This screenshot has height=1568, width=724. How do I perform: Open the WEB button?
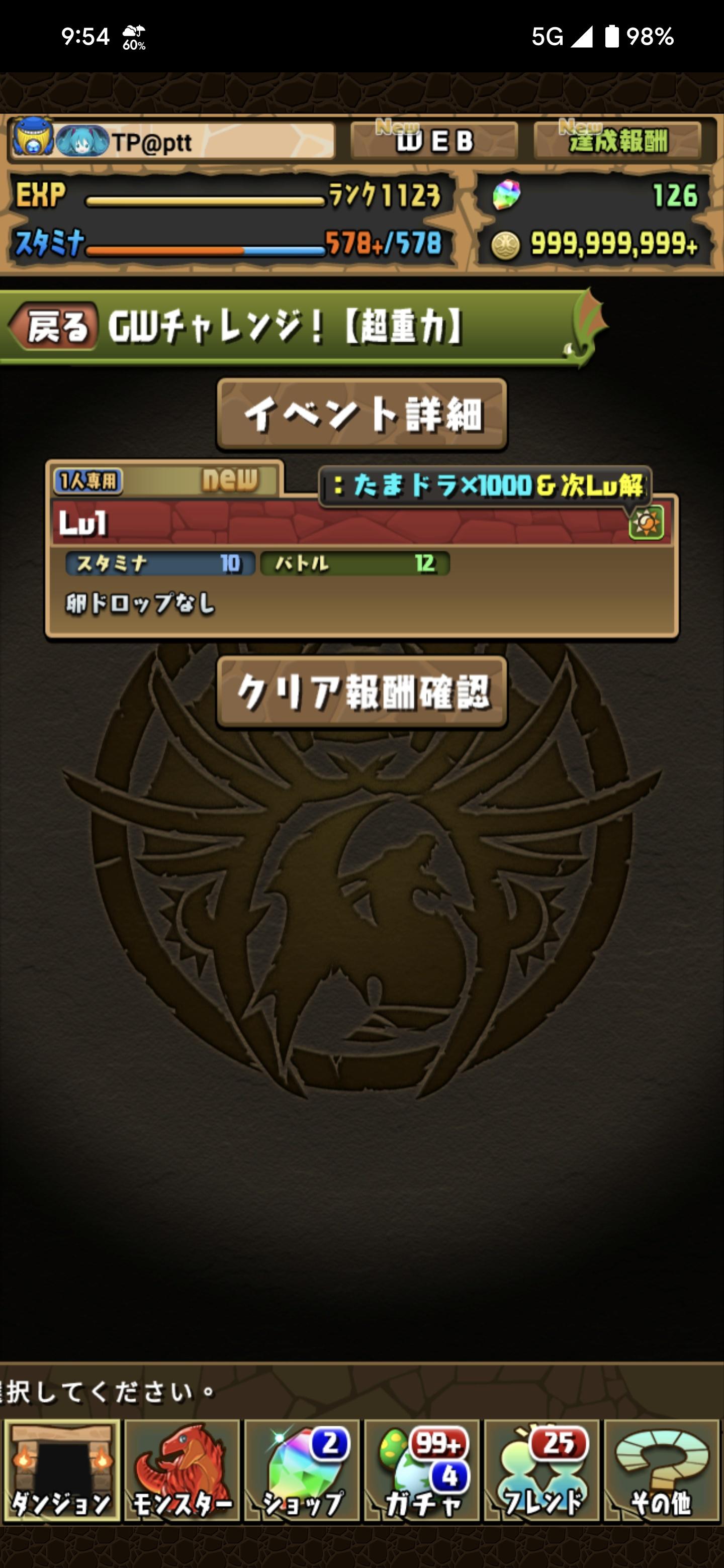click(434, 141)
